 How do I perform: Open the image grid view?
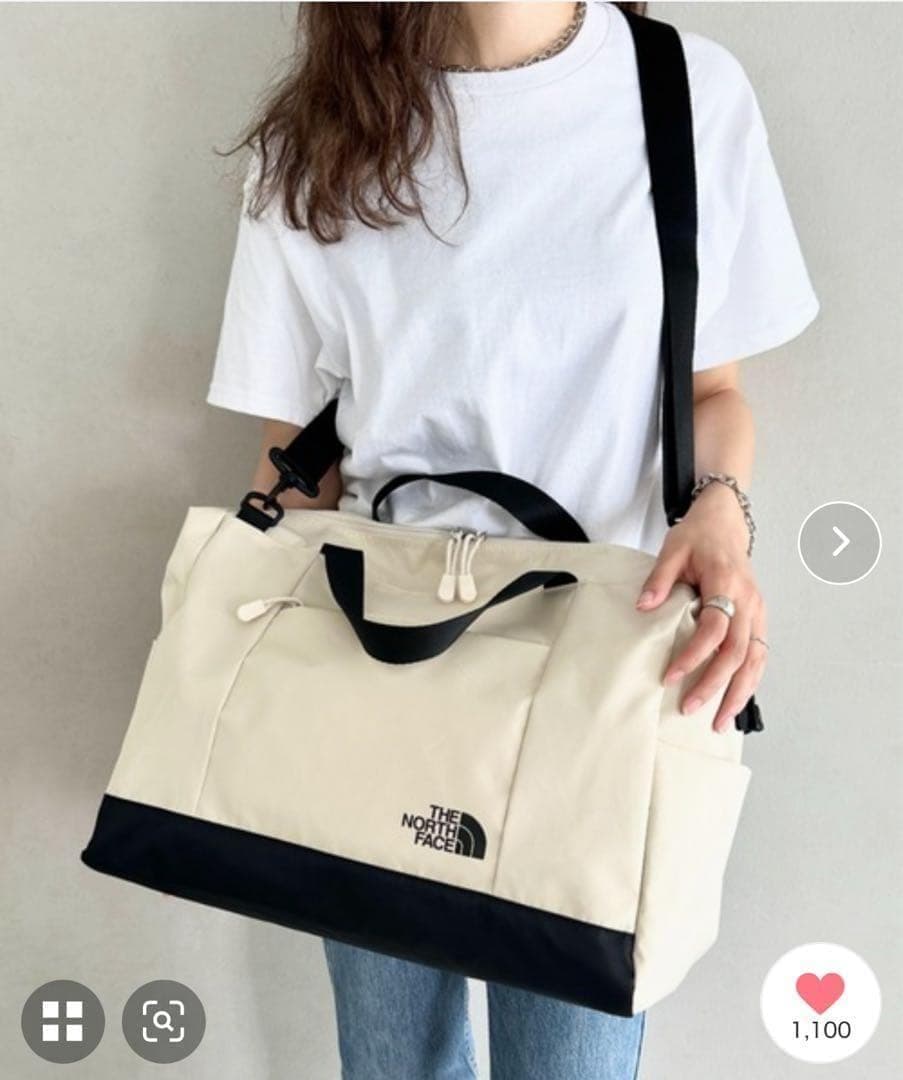[x=62, y=1021]
